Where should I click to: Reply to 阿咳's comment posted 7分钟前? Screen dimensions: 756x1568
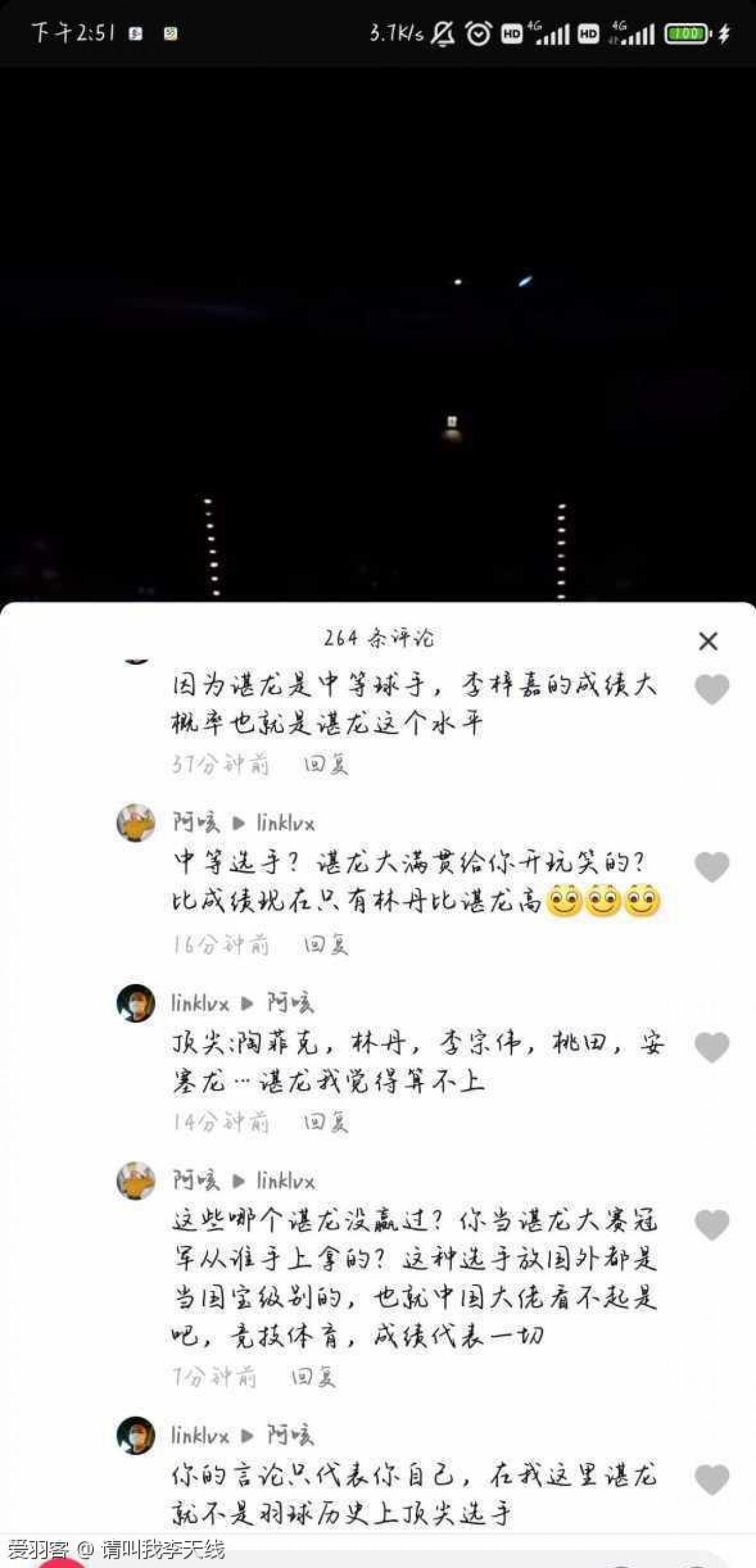[313, 1377]
